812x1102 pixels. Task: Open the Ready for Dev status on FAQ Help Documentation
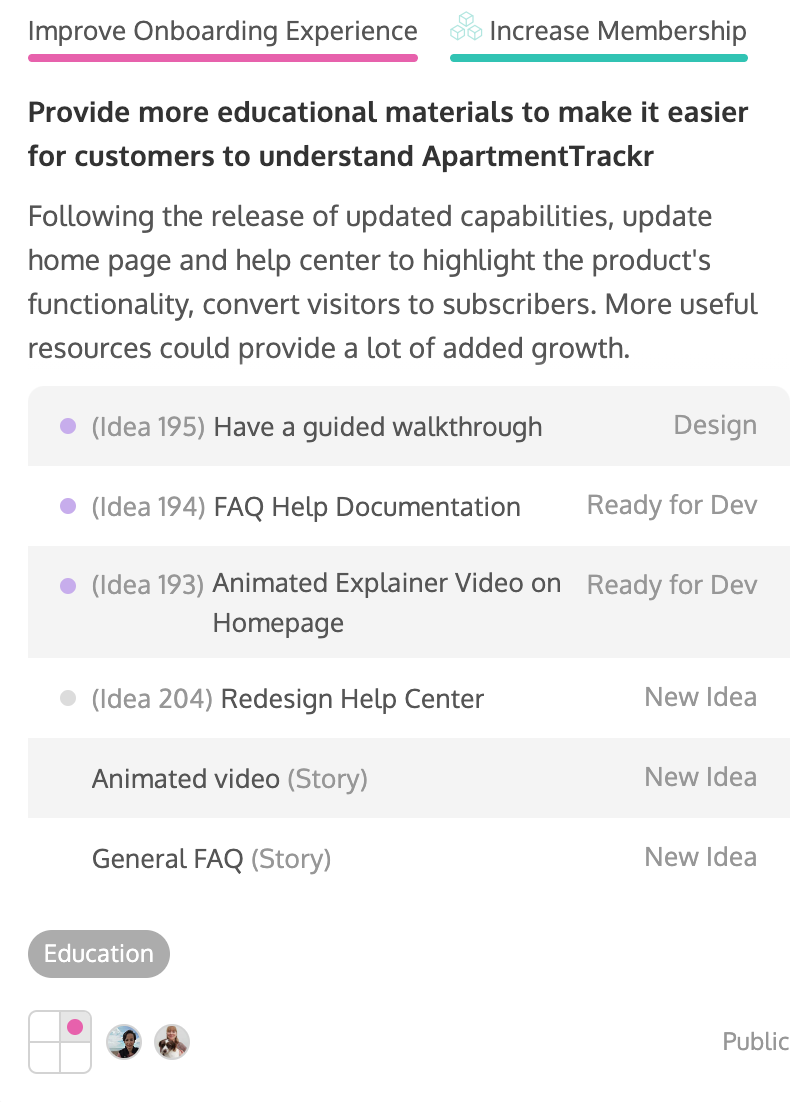671,505
